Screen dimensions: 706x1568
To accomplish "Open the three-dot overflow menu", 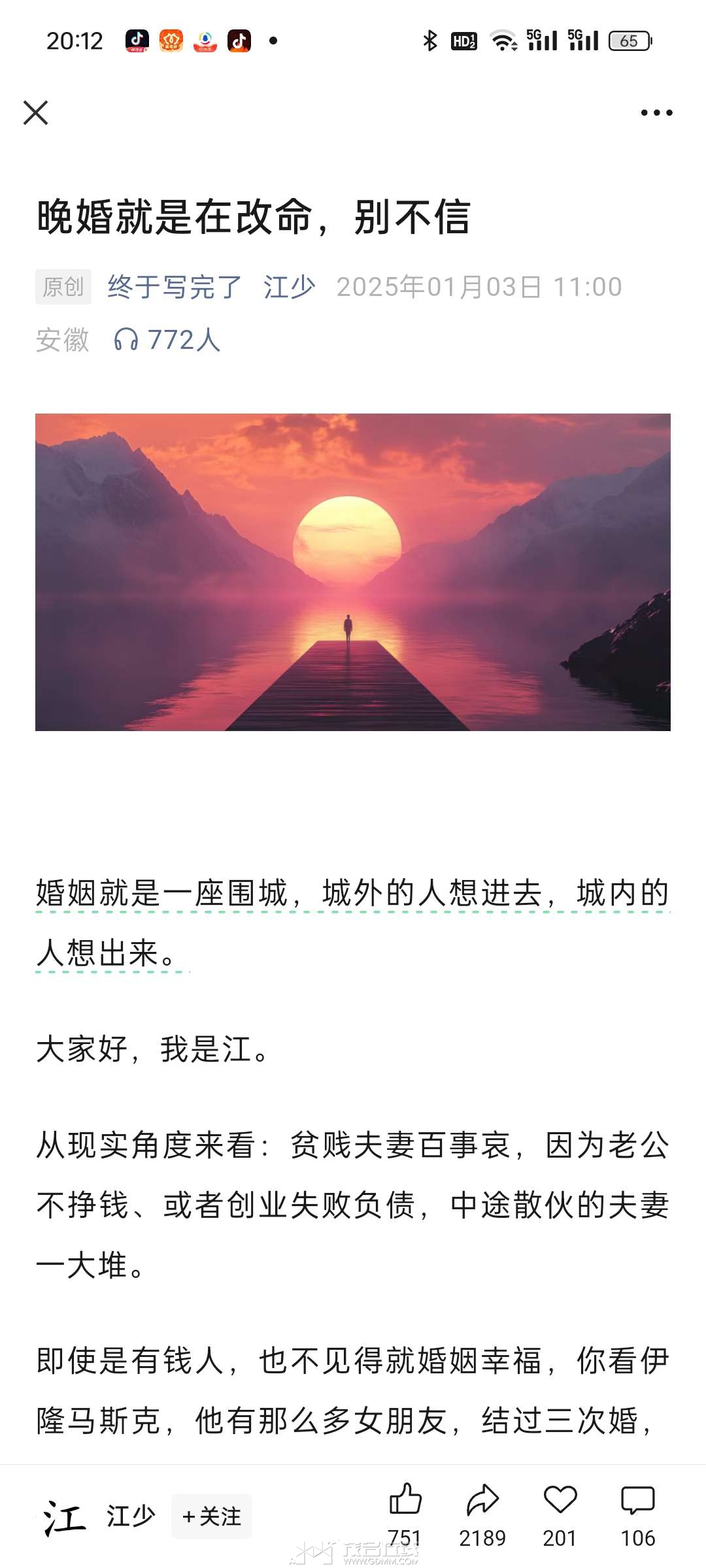I will tap(656, 112).
